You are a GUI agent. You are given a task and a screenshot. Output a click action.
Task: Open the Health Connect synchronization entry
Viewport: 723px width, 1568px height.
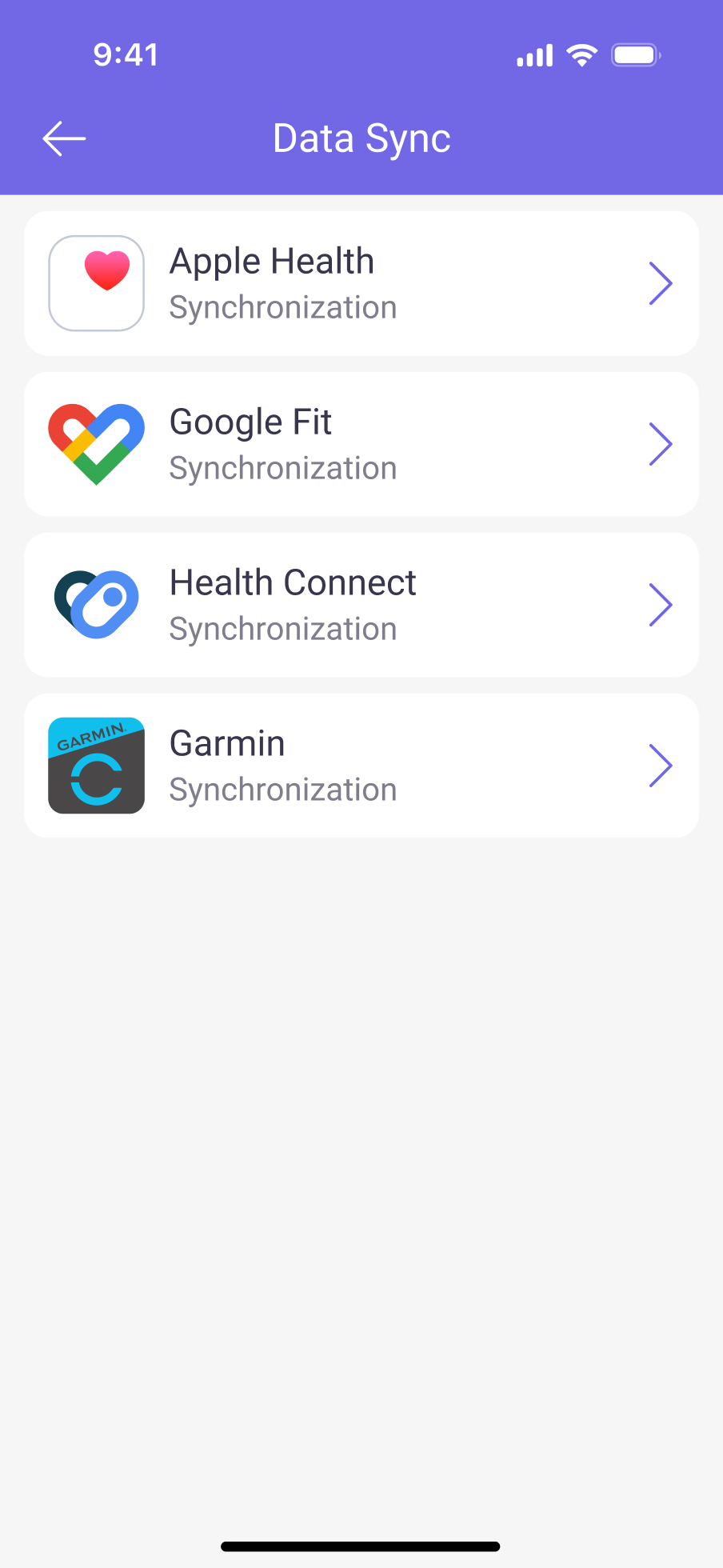360,604
